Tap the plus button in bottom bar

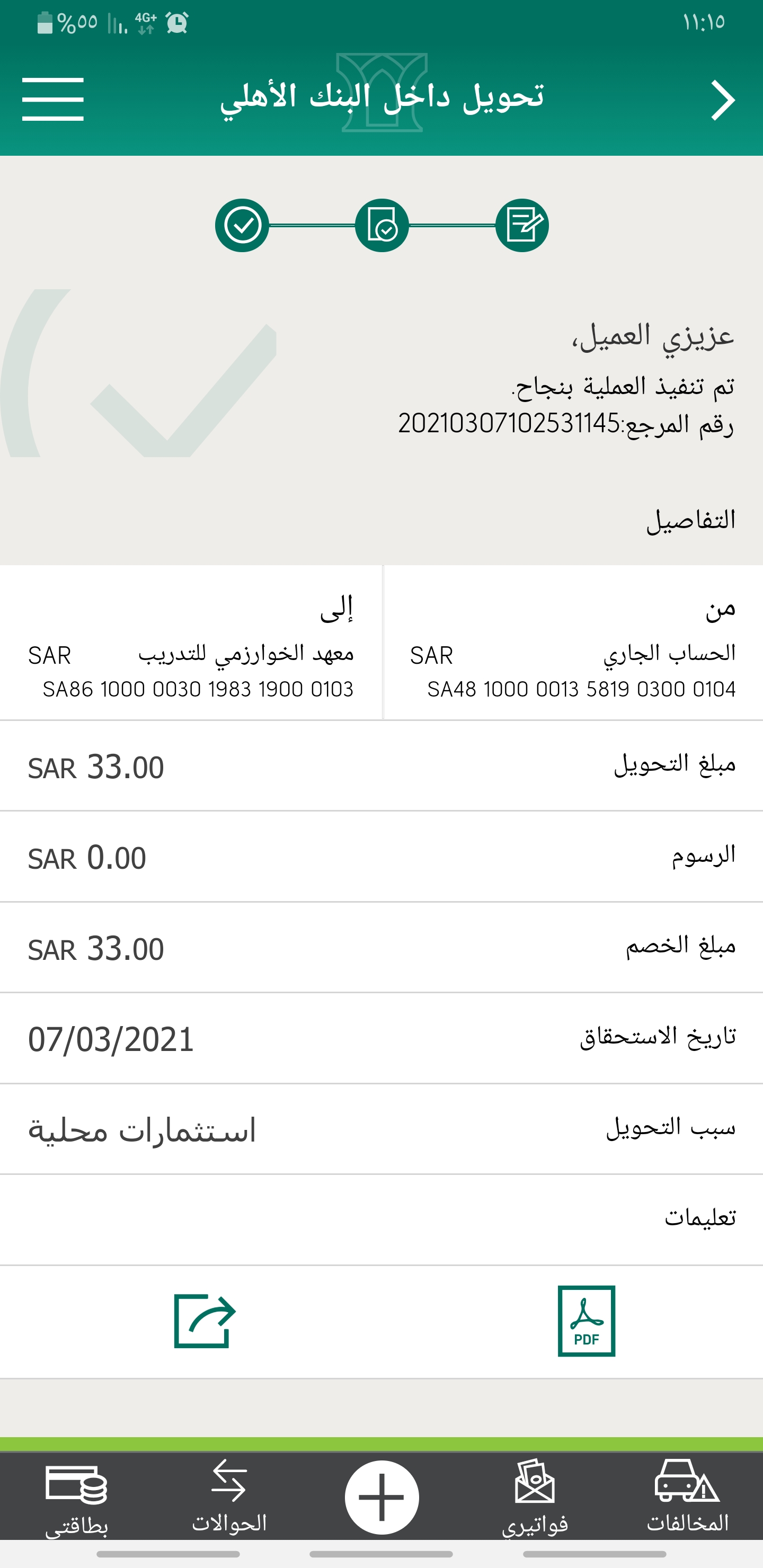[x=382, y=1497]
